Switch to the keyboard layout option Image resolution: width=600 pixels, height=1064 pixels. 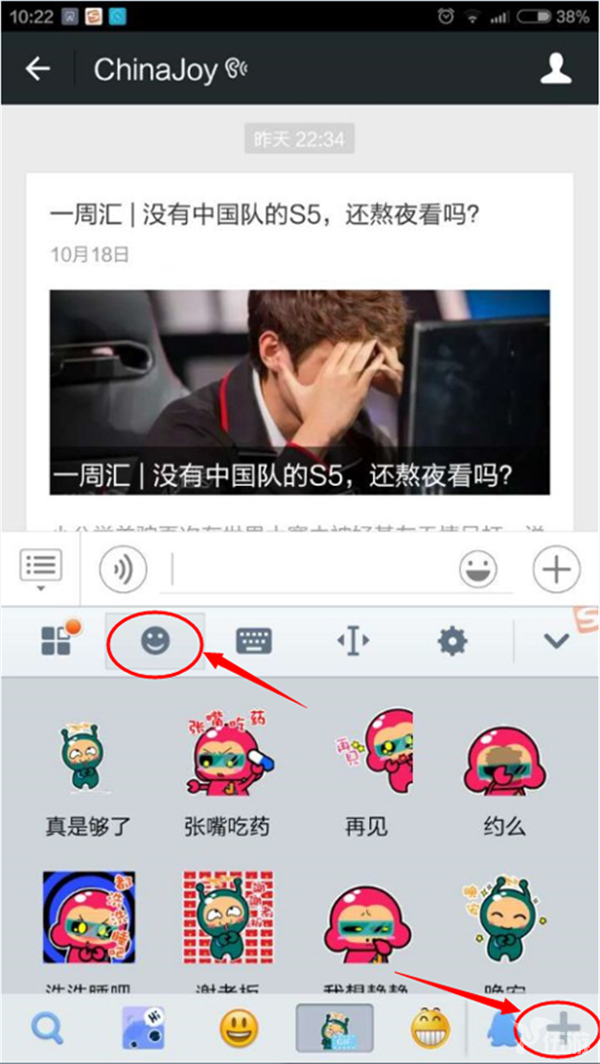254,641
